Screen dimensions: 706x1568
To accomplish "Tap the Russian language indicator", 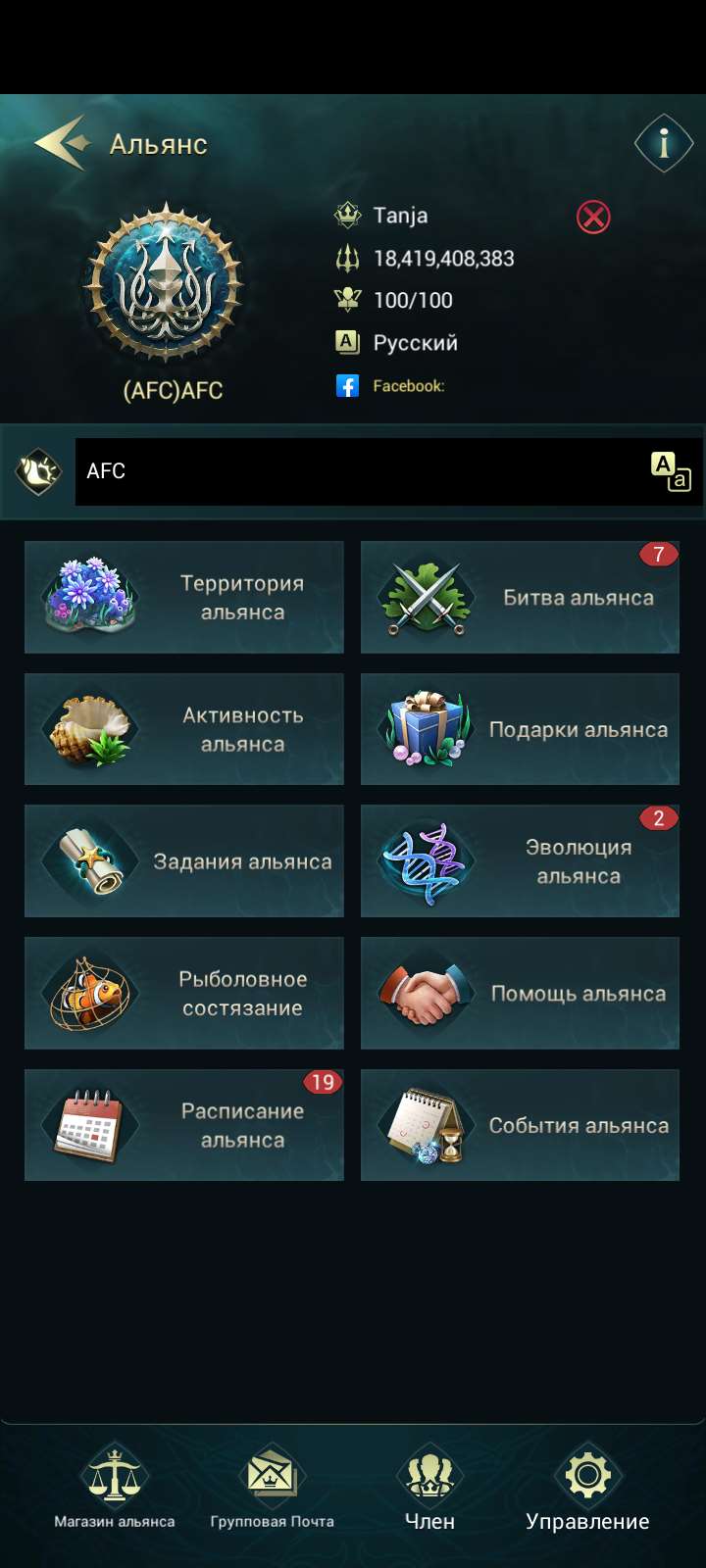I will [x=348, y=342].
